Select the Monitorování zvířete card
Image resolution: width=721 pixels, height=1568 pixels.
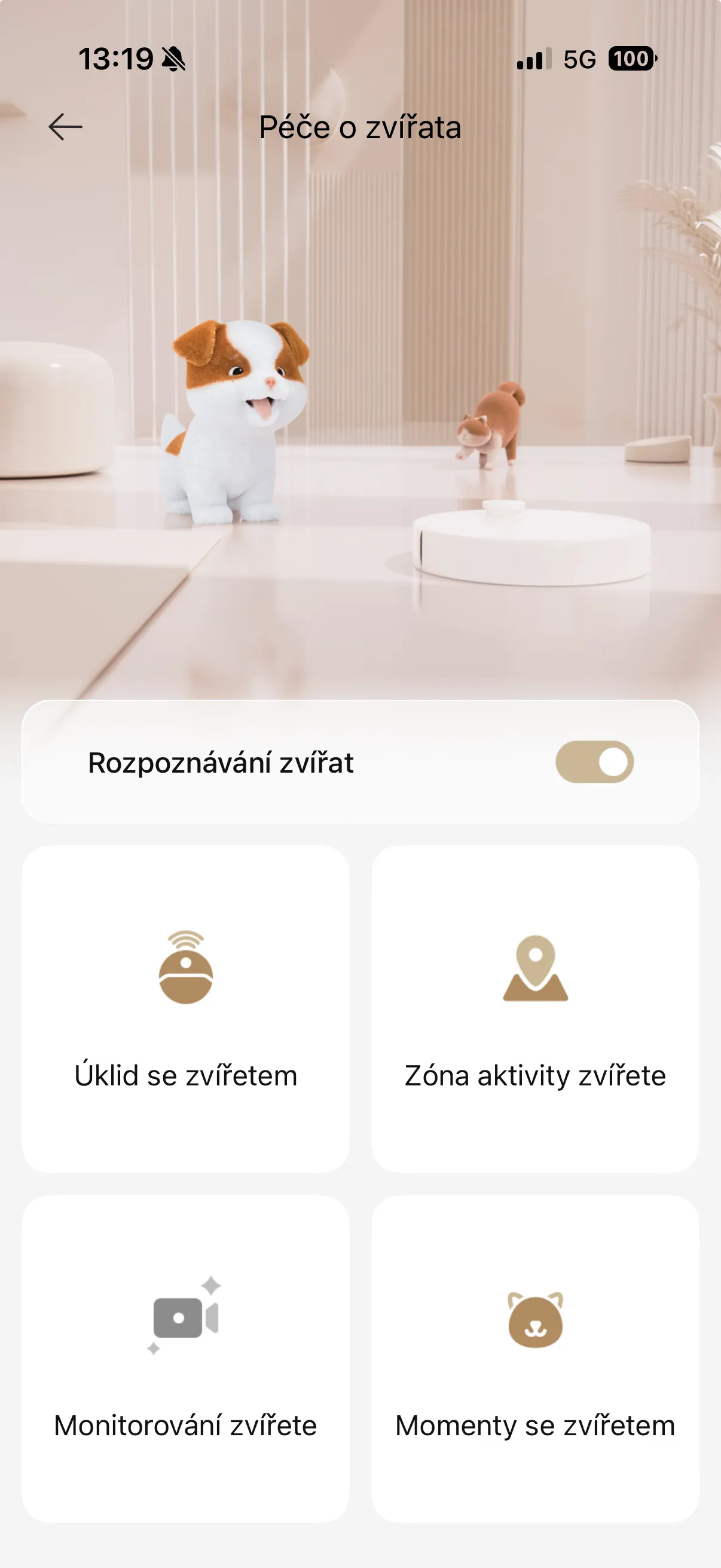point(185,1359)
